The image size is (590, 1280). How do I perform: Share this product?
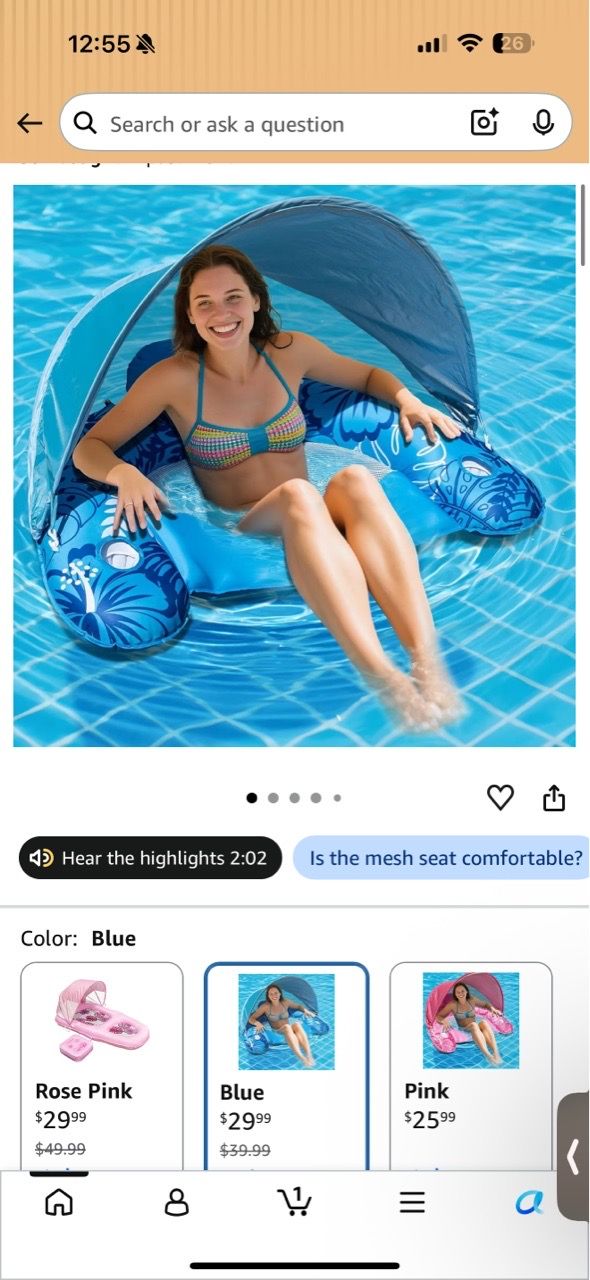(554, 797)
